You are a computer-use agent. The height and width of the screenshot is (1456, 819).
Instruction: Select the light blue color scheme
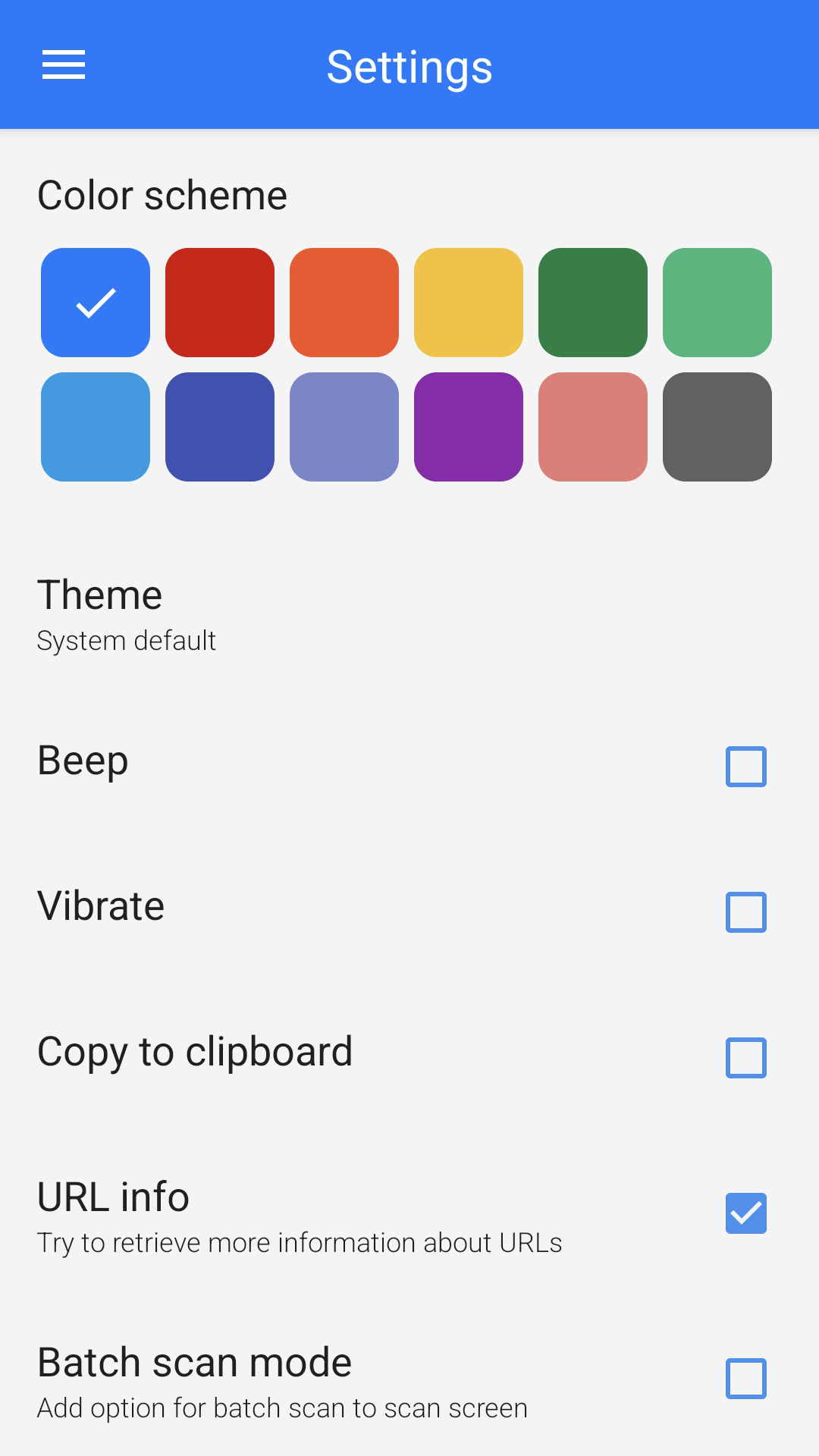coord(95,426)
